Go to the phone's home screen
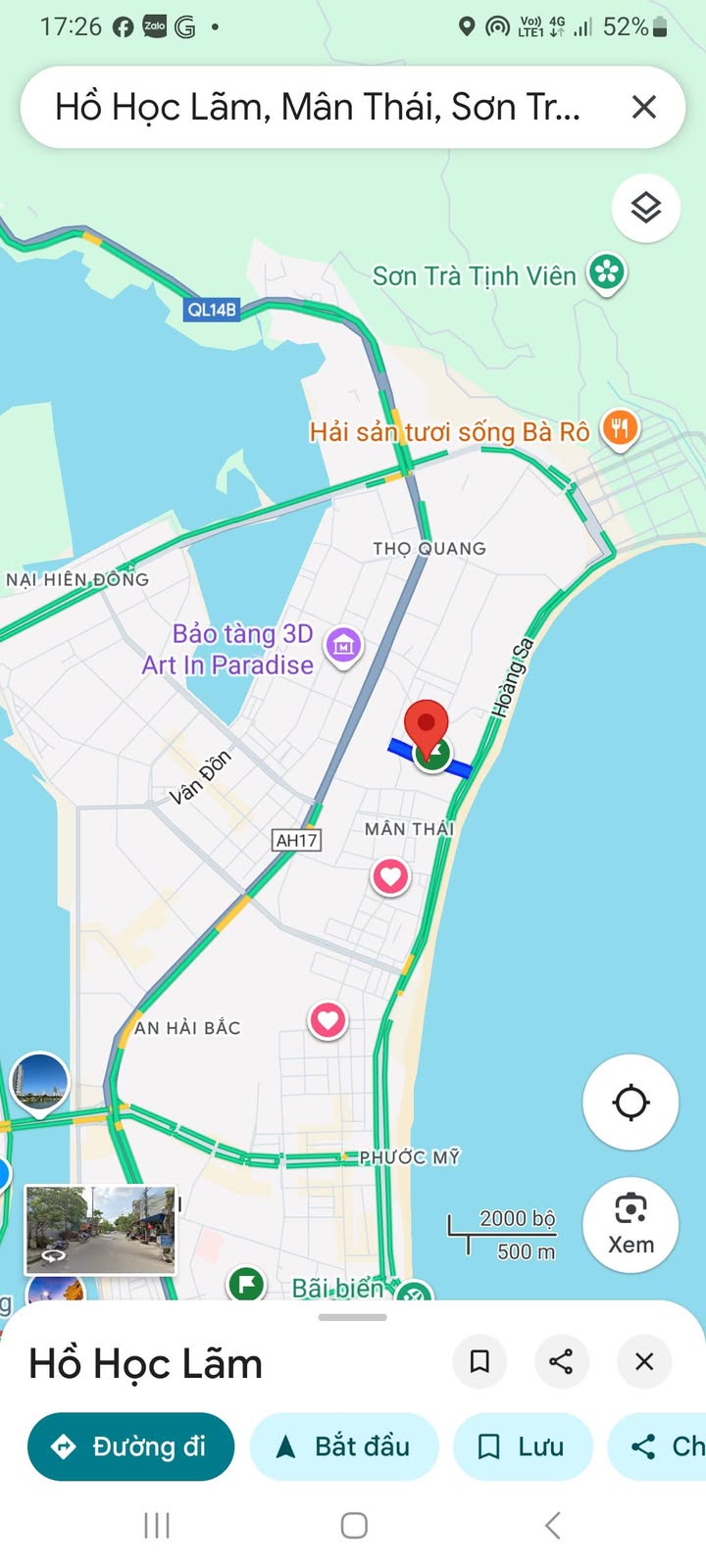Image resolution: width=706 pixels, height=1568 pixels. (353, 1525)
